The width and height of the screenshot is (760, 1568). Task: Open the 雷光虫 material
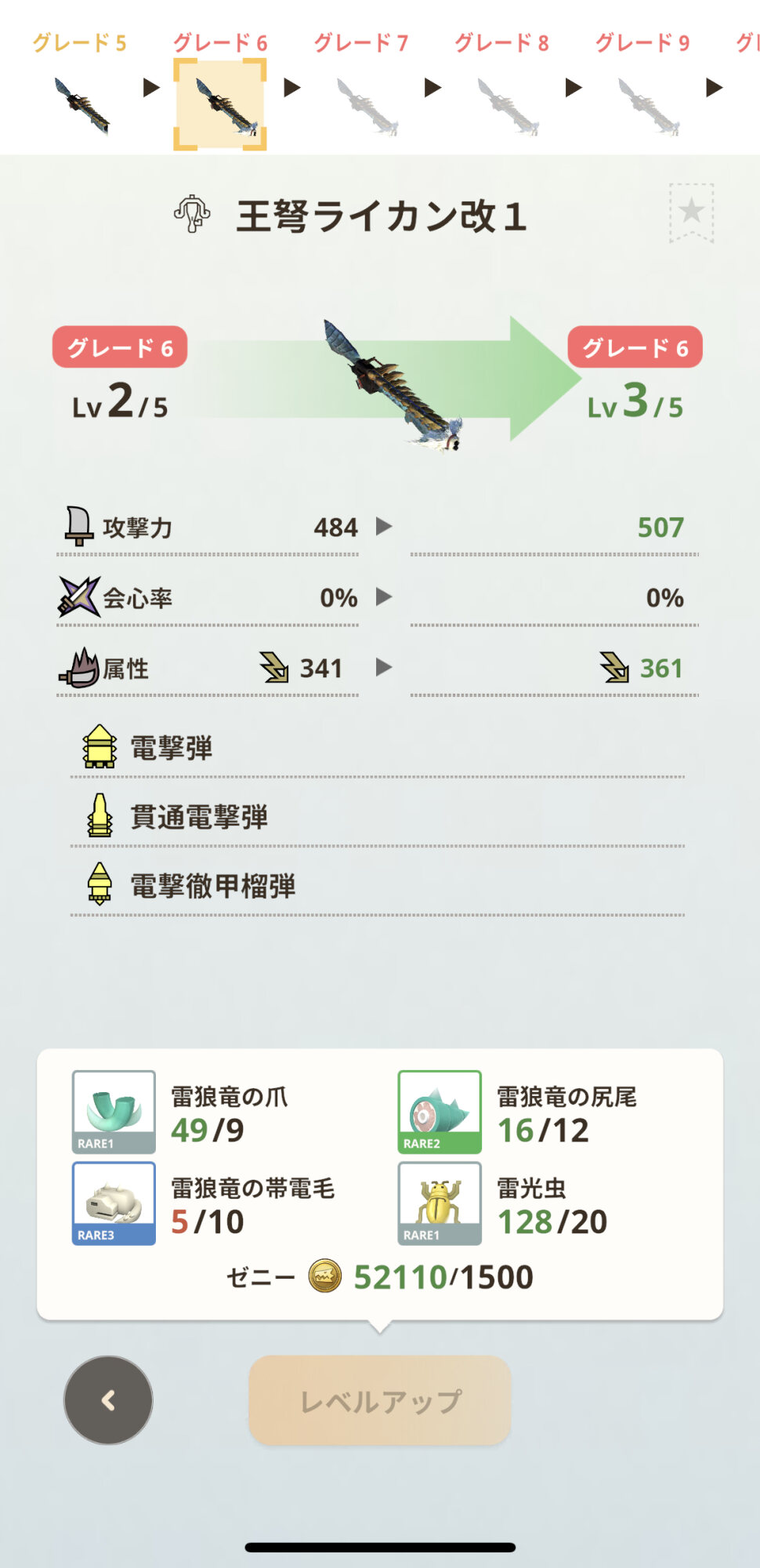[x=440, y=1203]
